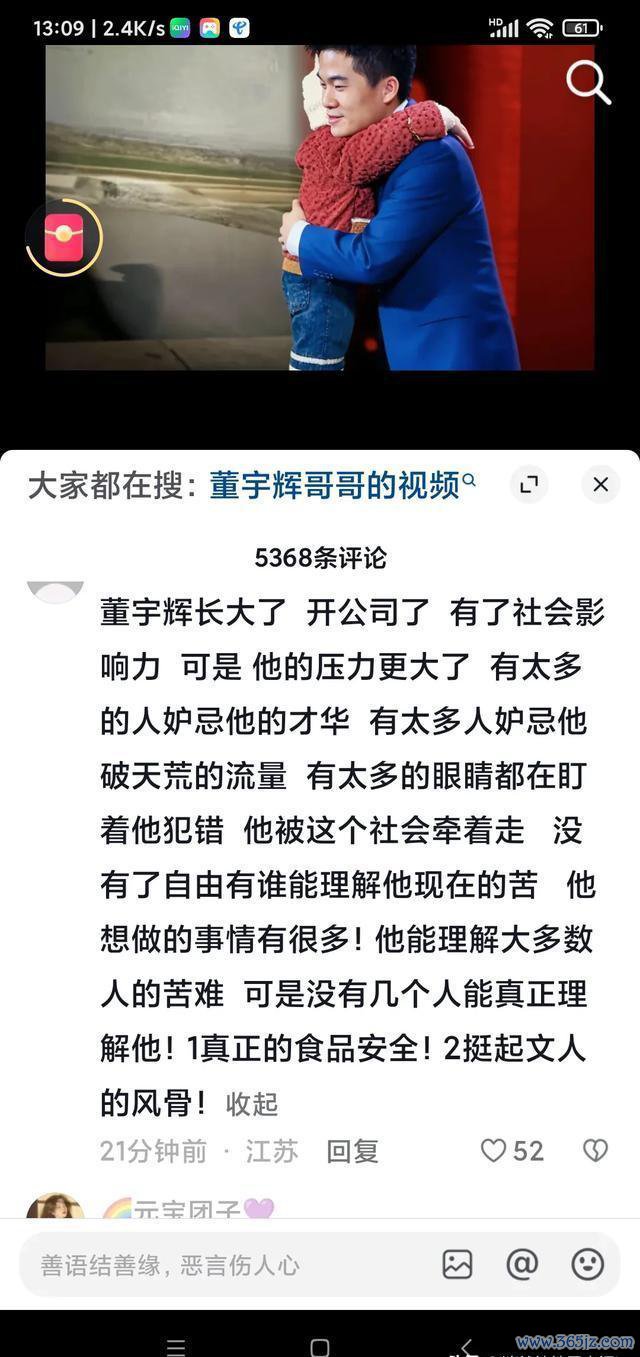This screenshot has height=1357, width=640.
Task: Mention someone with the @ icon
Action: coord(522,1265)
